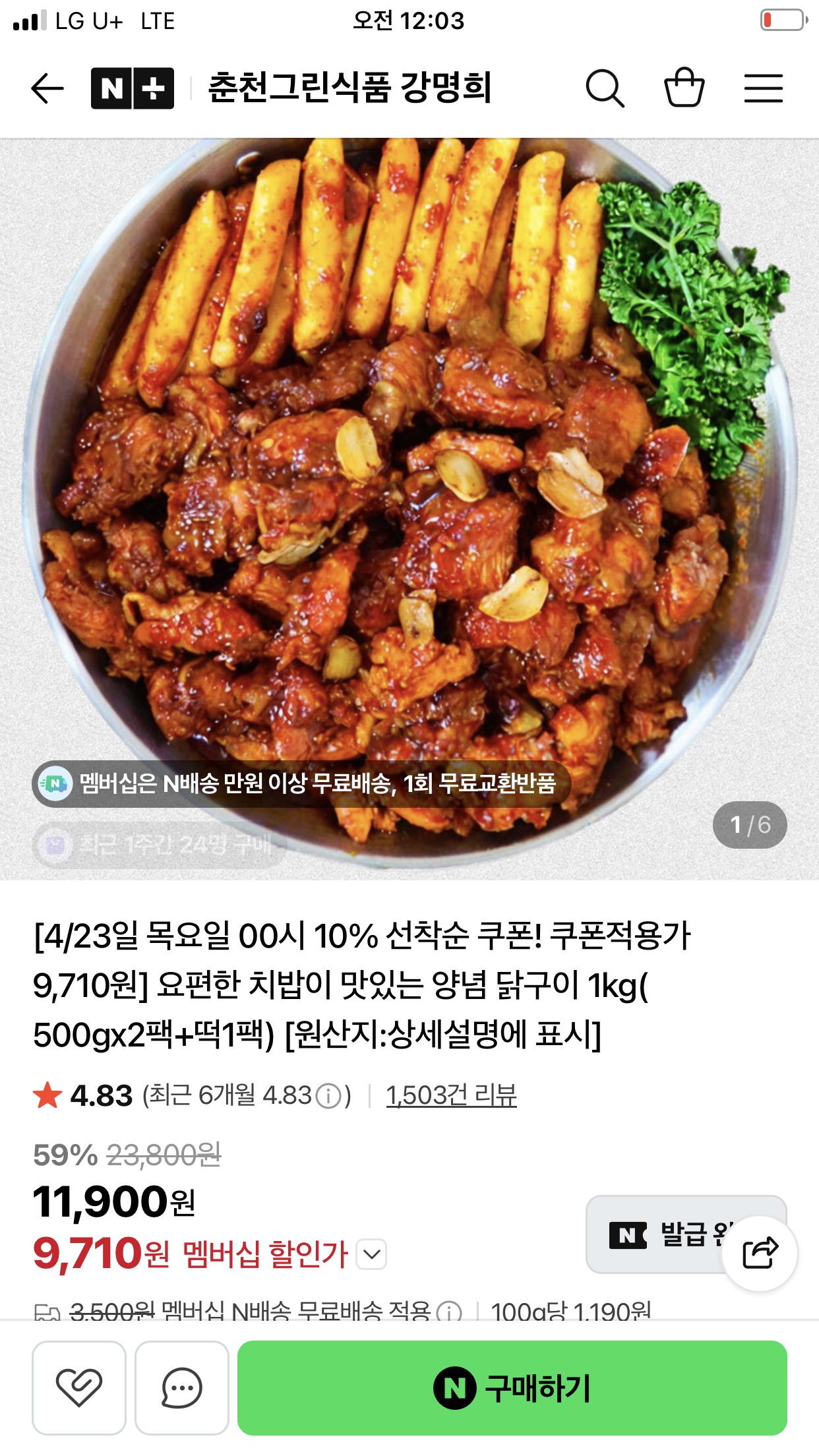Open image counter to view 6 photos
This screenshot has width=819, height=1456.
pos(751,825)
